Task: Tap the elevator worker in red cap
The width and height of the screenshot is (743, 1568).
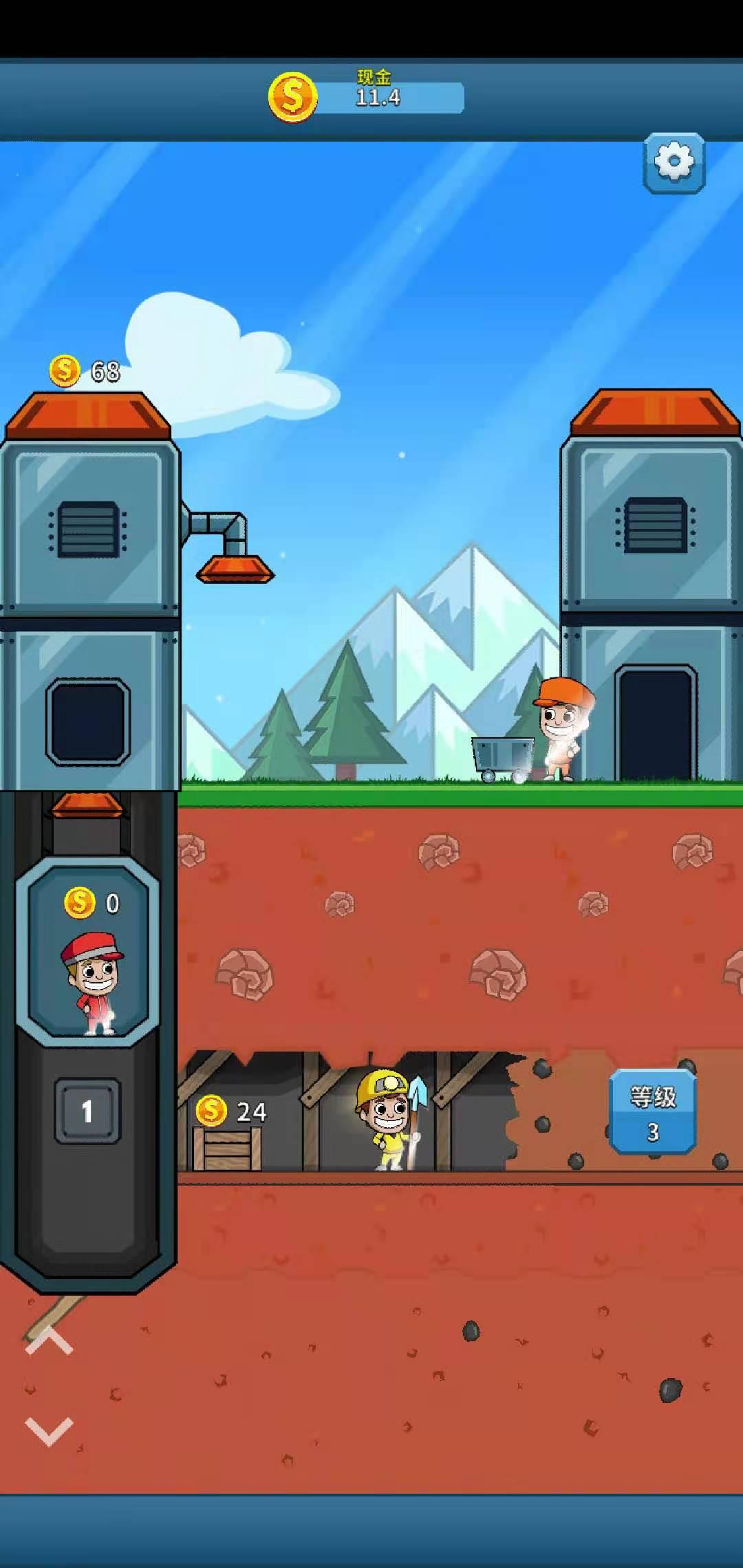Action: [x=92, y=983]
